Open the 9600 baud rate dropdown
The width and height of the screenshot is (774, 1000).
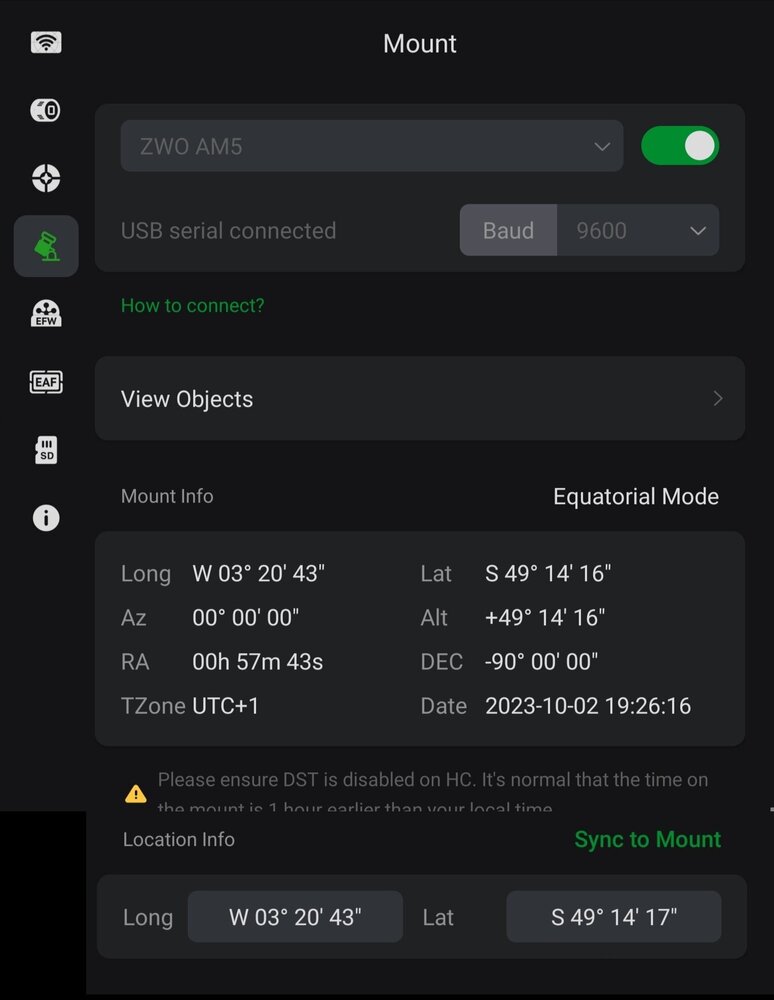(x=638, y=230)
